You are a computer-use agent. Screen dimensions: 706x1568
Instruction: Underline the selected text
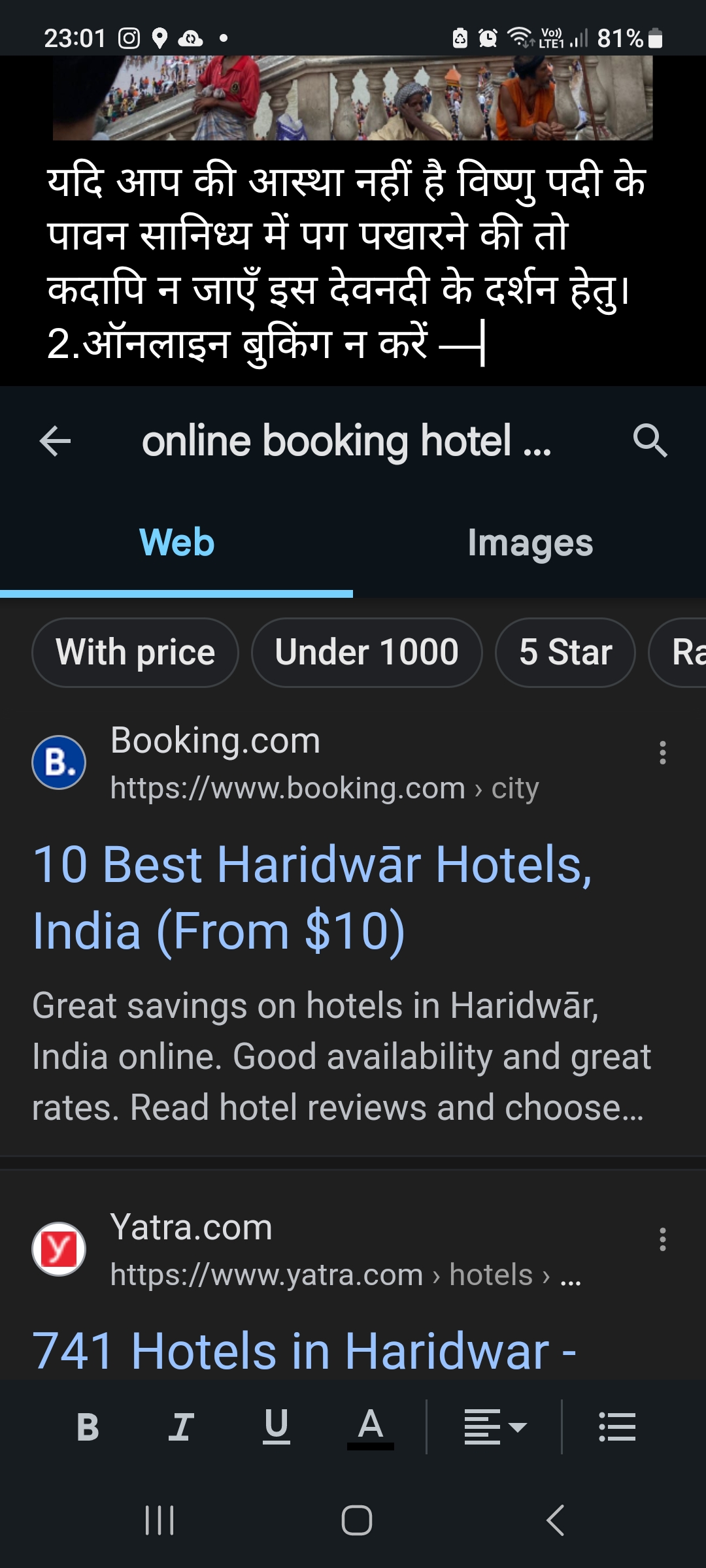pos(277,1427)
